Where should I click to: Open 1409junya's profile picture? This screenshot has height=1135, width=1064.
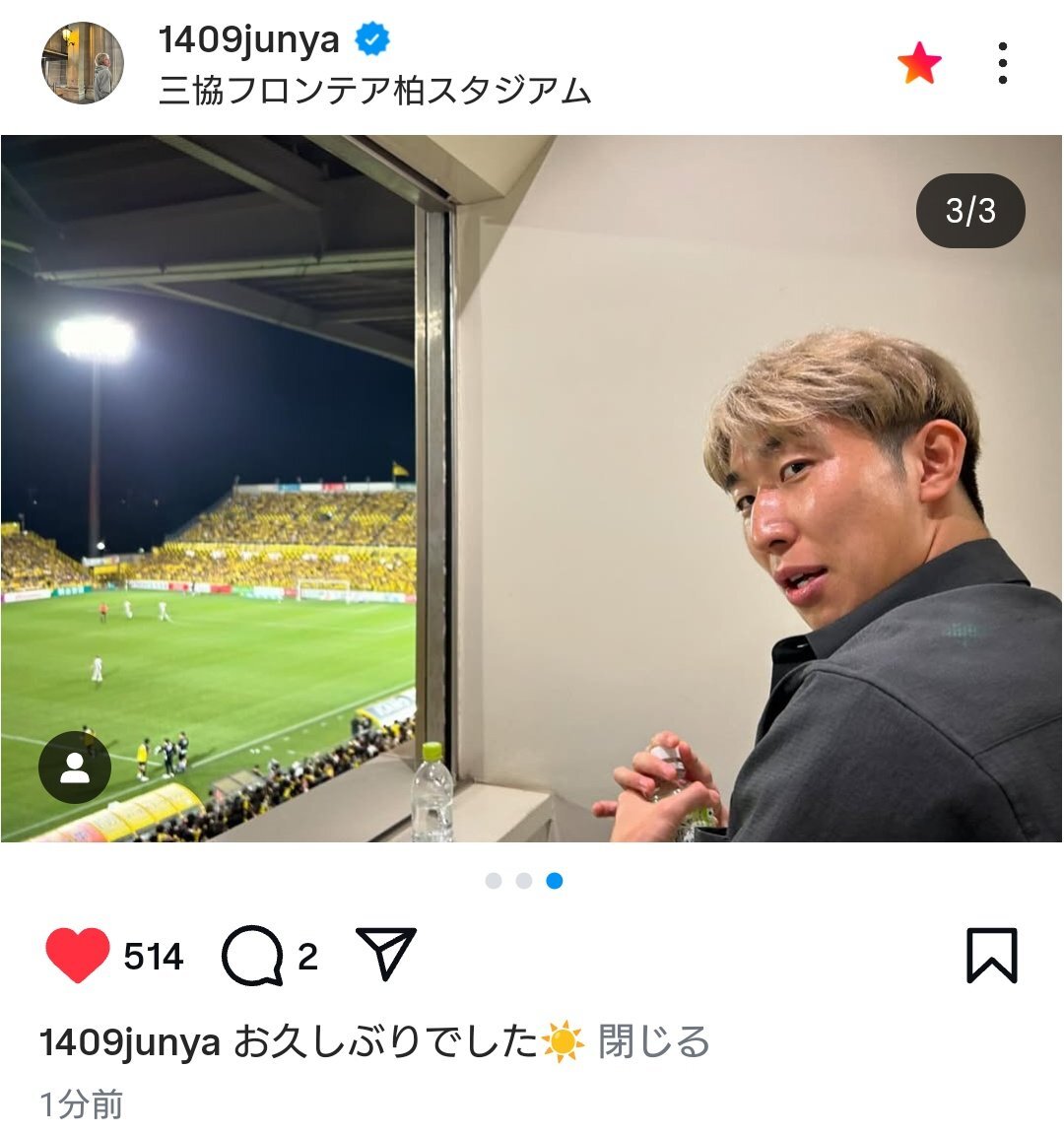tap(83, 63)
